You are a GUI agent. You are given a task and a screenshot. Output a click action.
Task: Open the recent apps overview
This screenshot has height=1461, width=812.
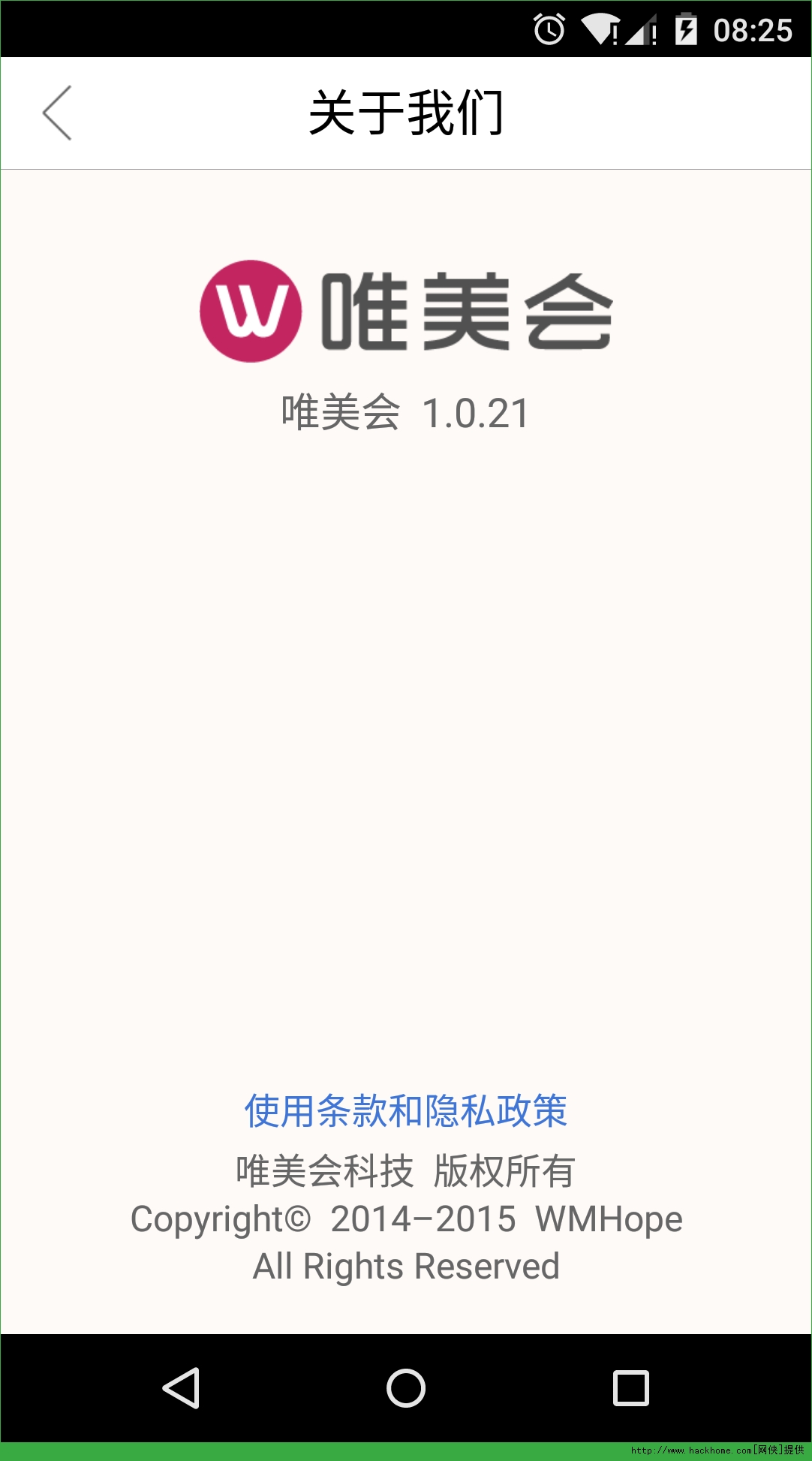point(630,1387)
